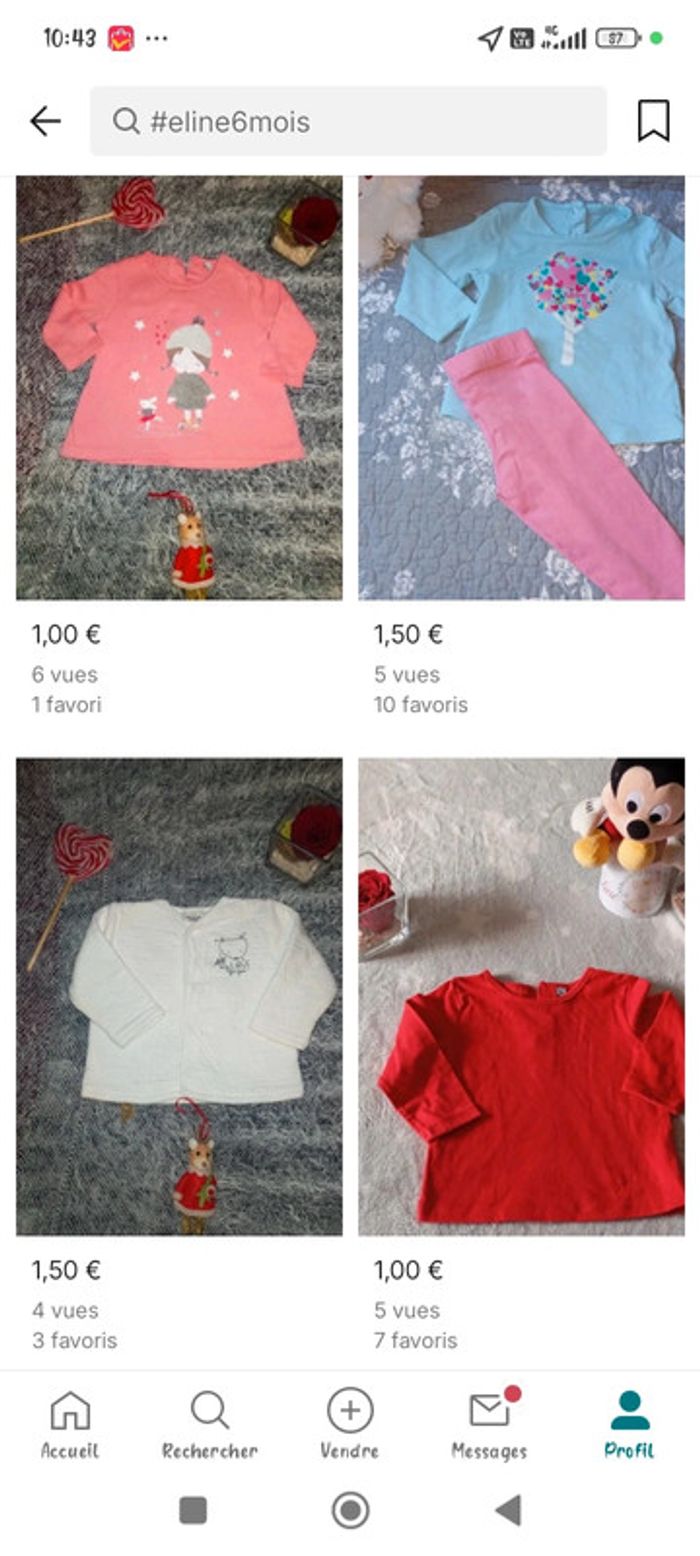The width and height of the screenshot is (700, 1556).
Task: Go back using the arrow icon
Action: pos(45,121)
